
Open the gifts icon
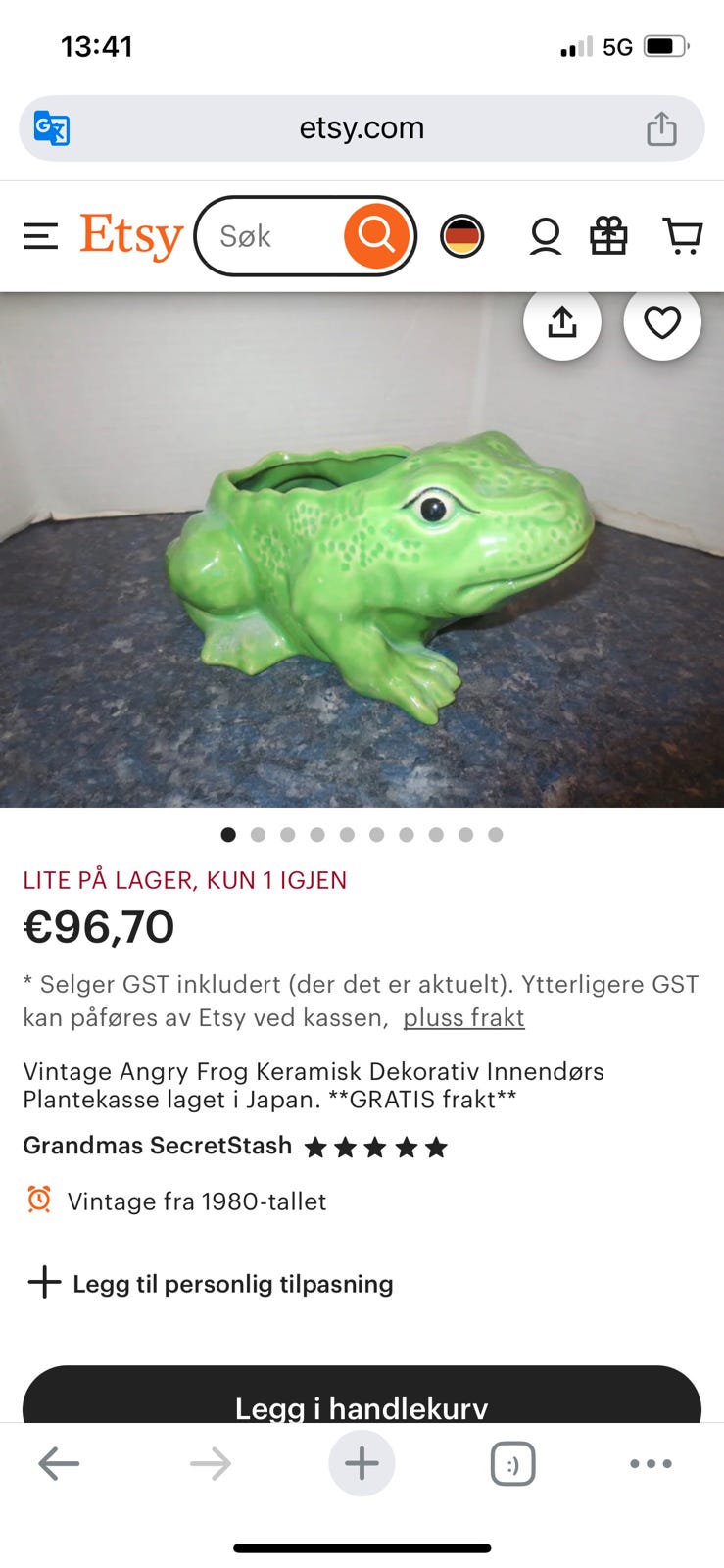609,235
